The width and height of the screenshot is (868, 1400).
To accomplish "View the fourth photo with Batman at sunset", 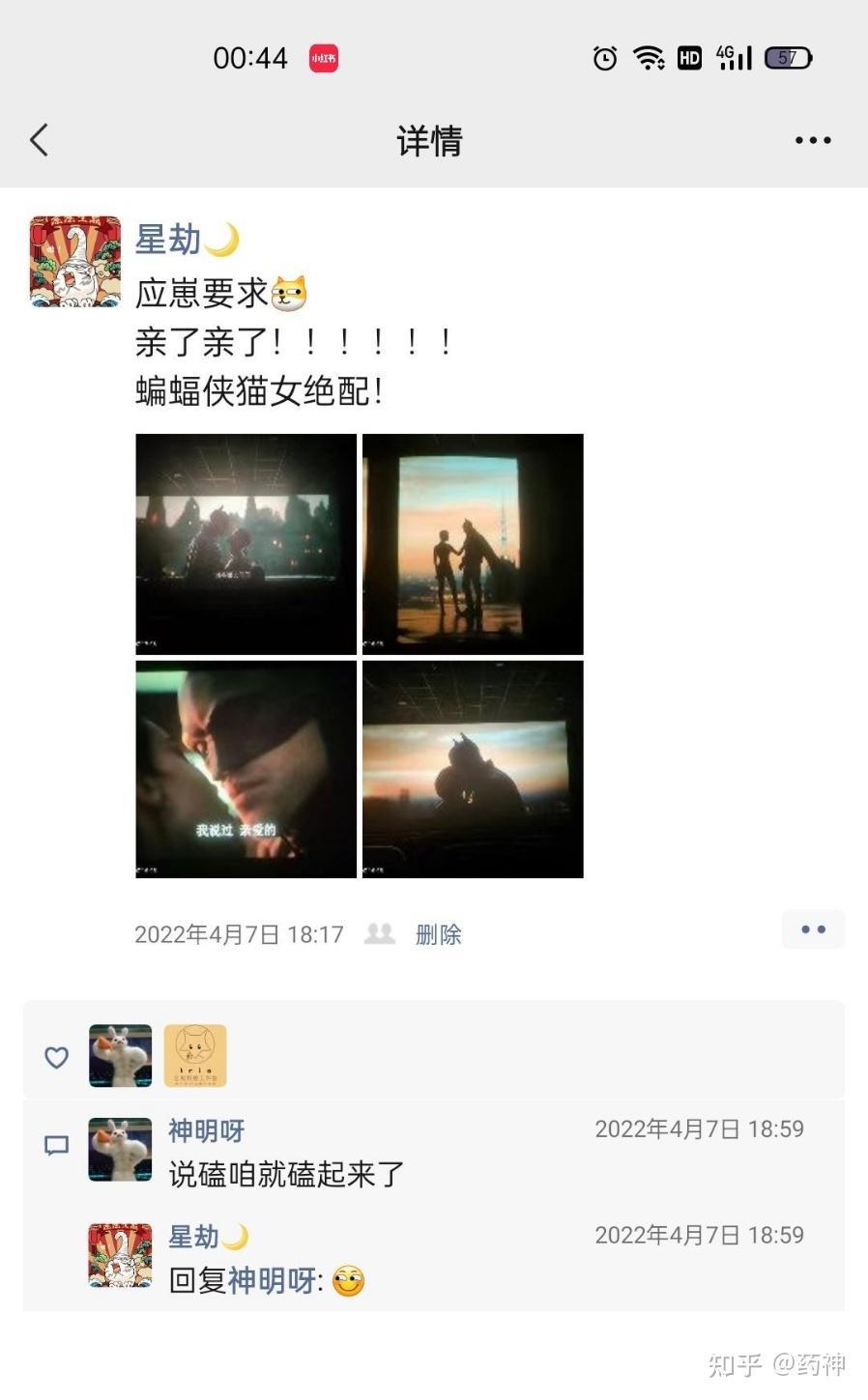I will pyautogui.click(x=473, y=769).
